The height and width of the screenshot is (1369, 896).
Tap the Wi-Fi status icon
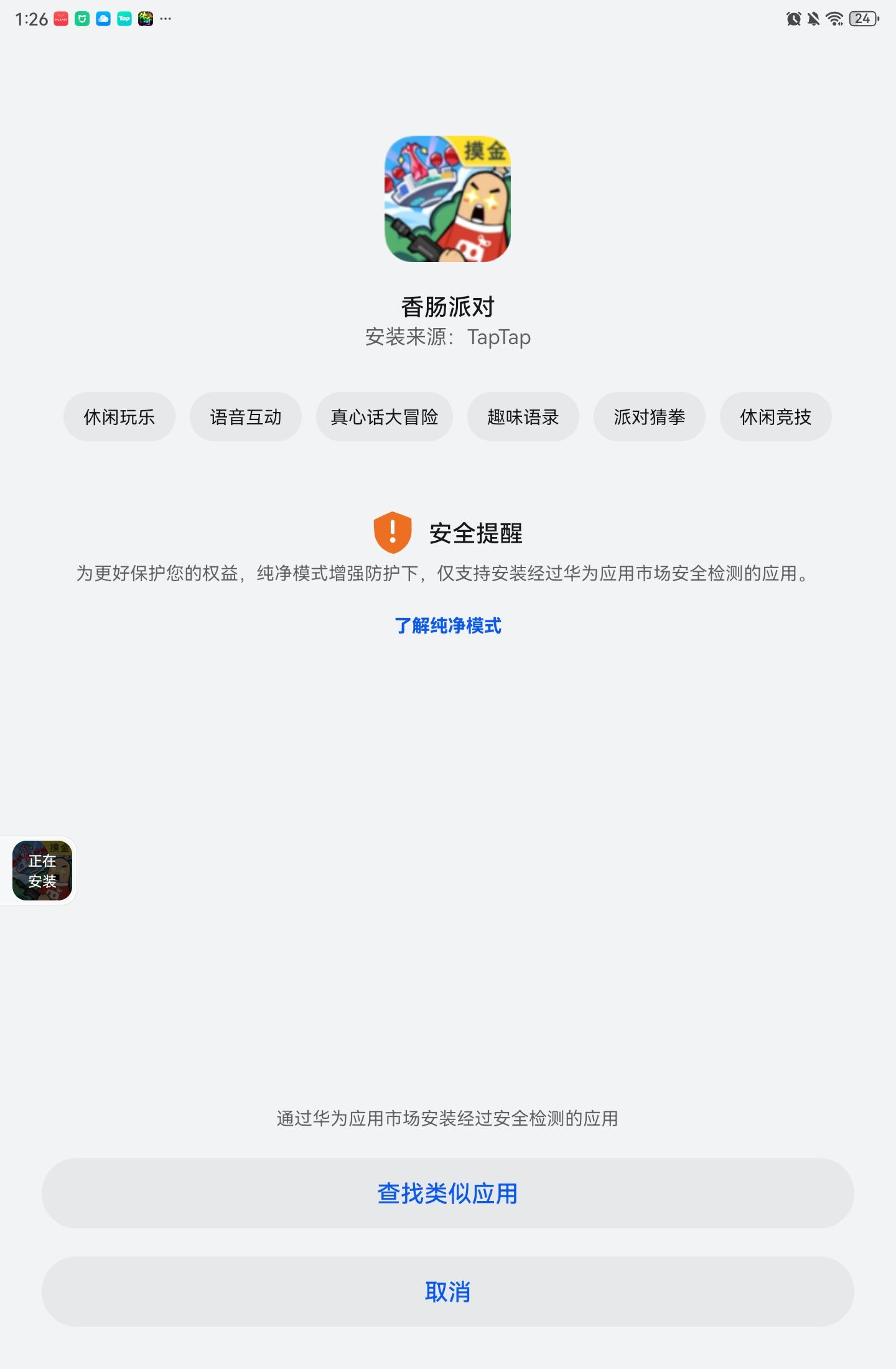point(834,19)
